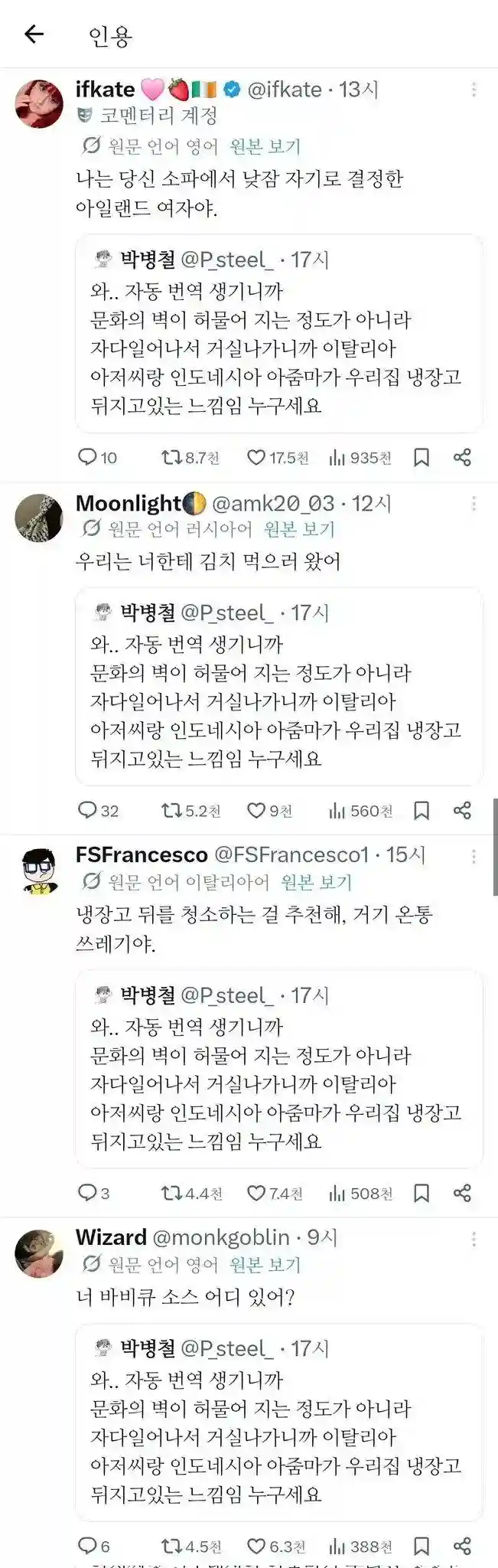This screenshot has height=1568, width=498.
Task: Open ifkate's profile picture
Action: (x=39, y=103)
